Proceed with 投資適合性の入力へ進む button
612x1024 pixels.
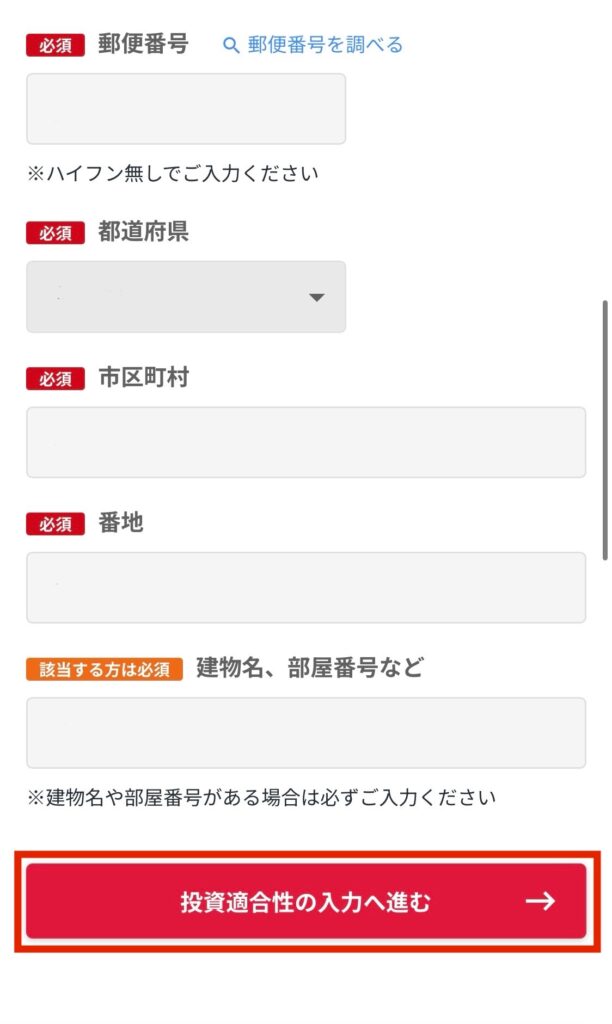[306, 901]
